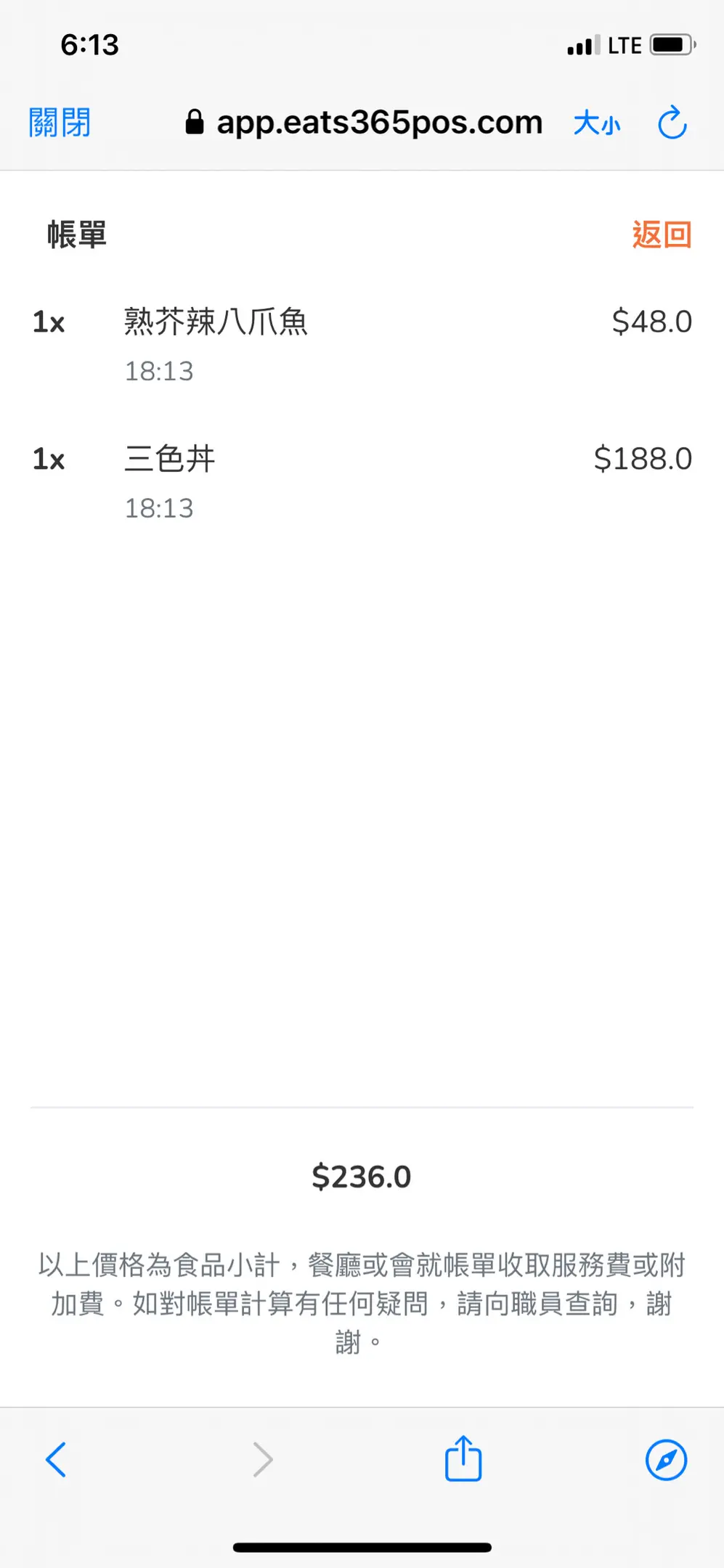This screenshot has height=1568, width=724.
Task: Tap 返回 to go back from bill
Action: click(662, 234)
